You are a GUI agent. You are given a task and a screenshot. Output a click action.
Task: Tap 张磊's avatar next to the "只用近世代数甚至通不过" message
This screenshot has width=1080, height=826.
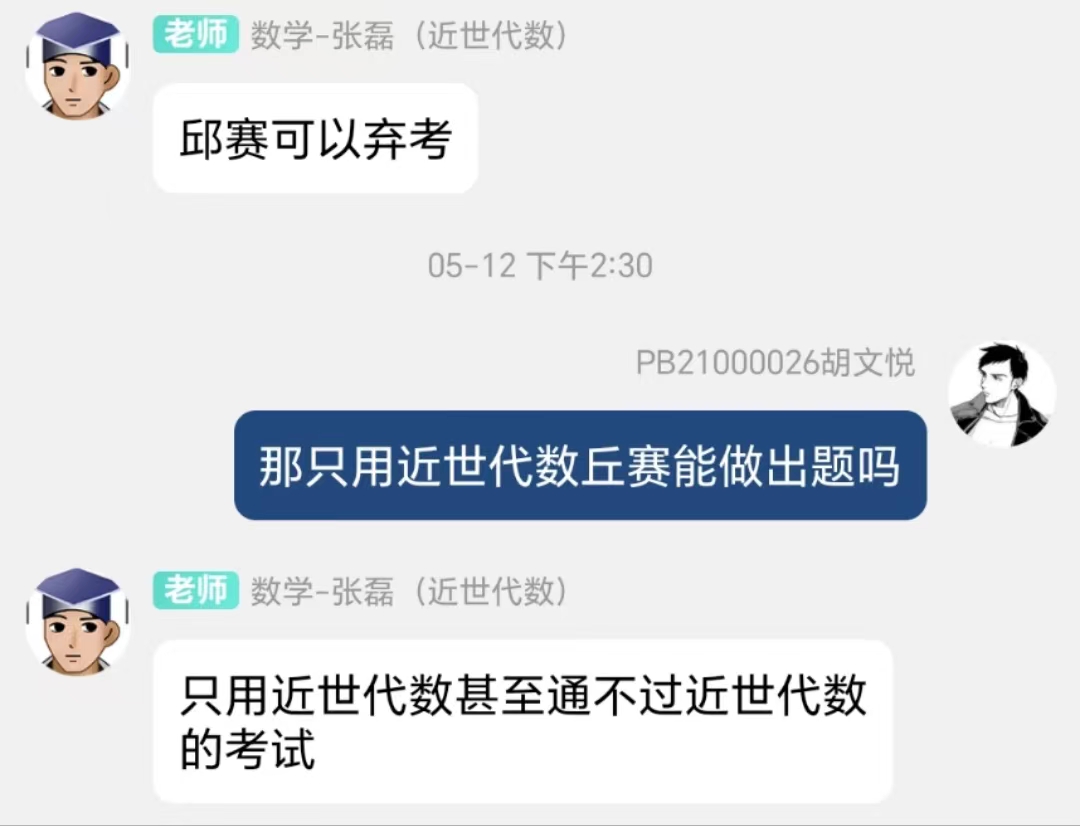[x=77, y=622]
